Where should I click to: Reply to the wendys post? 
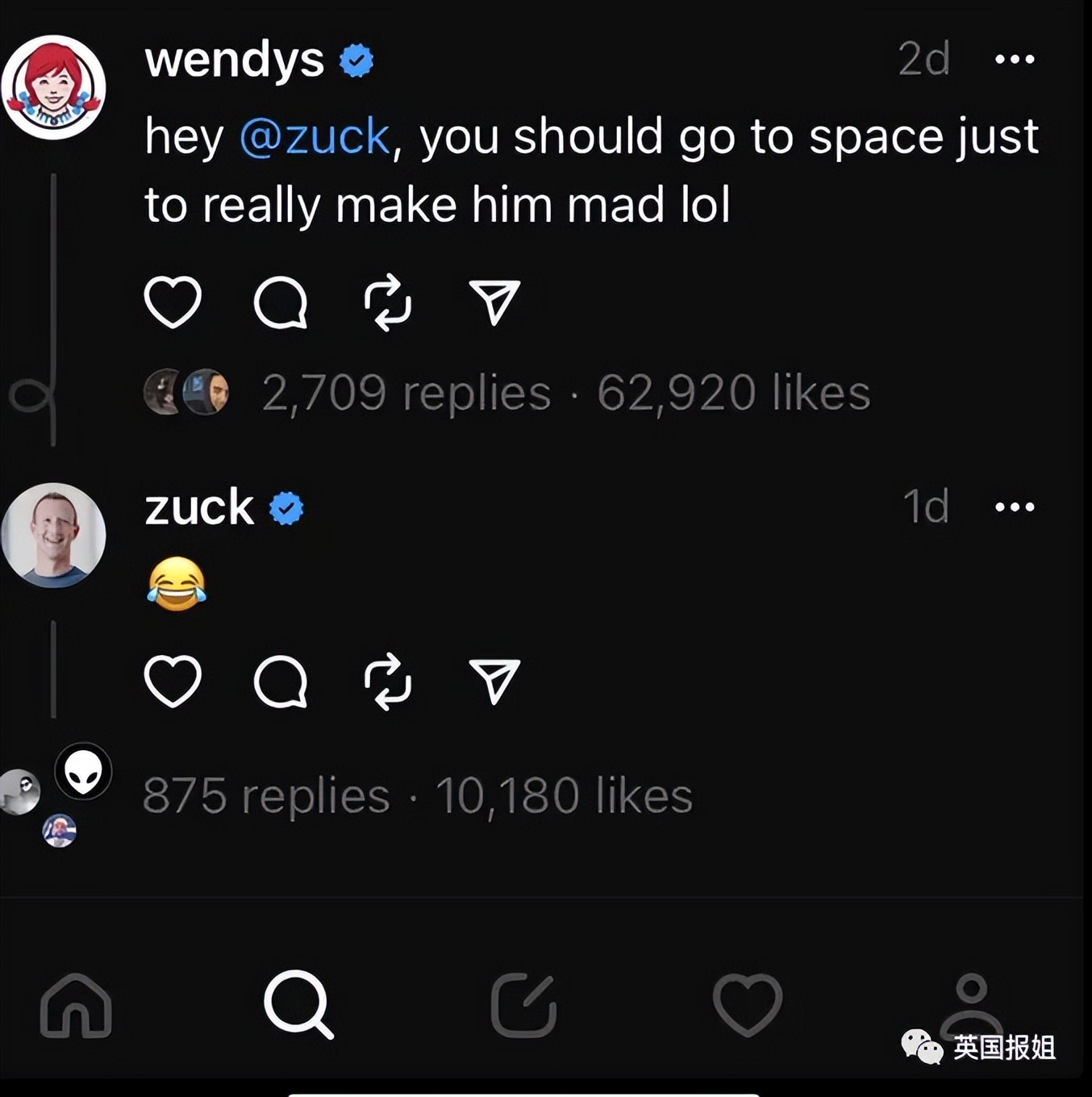281,302
